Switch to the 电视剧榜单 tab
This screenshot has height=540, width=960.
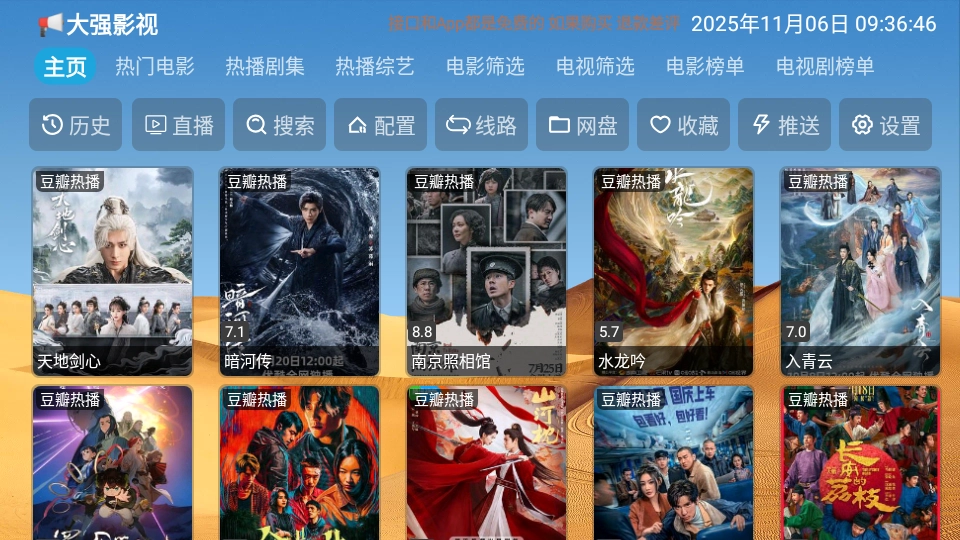825,67
